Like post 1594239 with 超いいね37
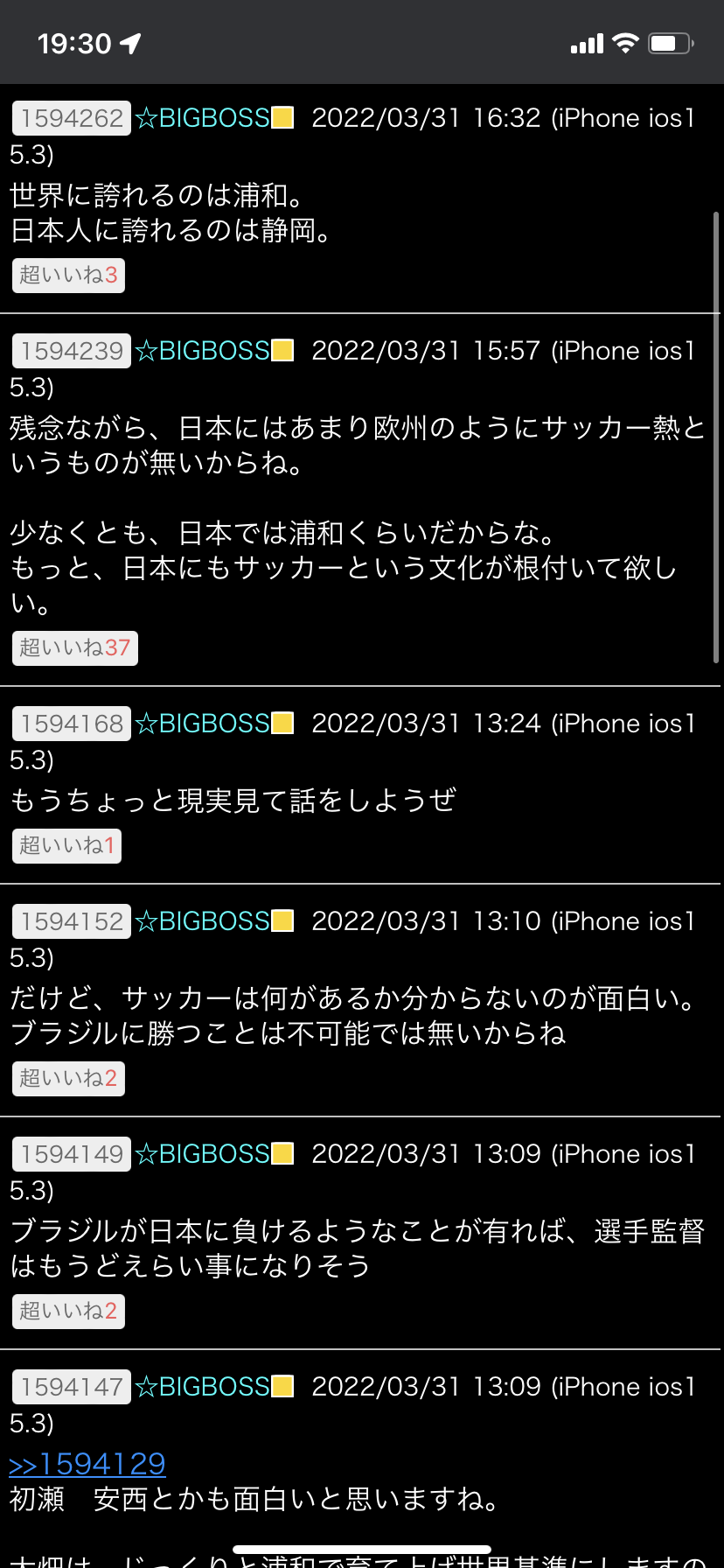 tap(75, 648)
